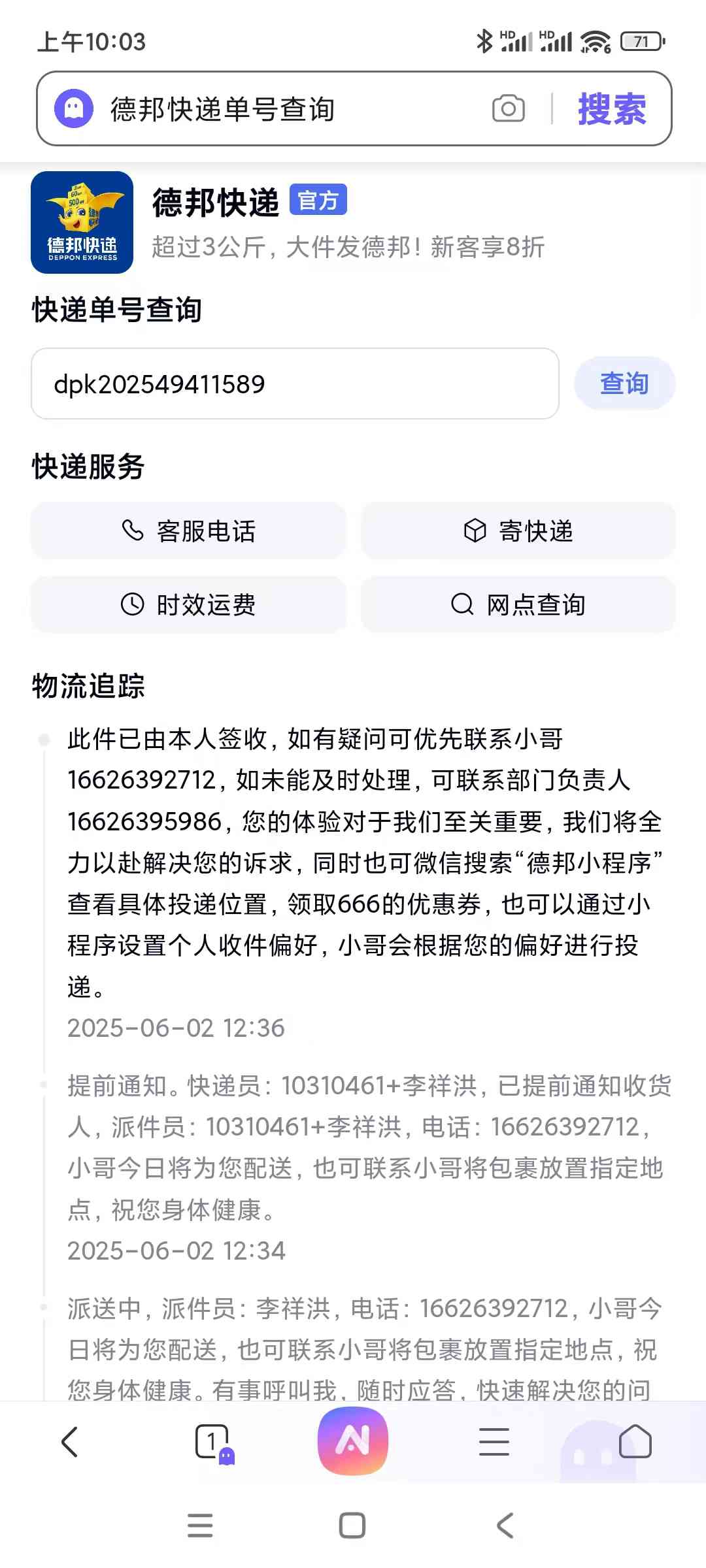Go to the browser home page
The image size is (706, 1568).
635,1441
